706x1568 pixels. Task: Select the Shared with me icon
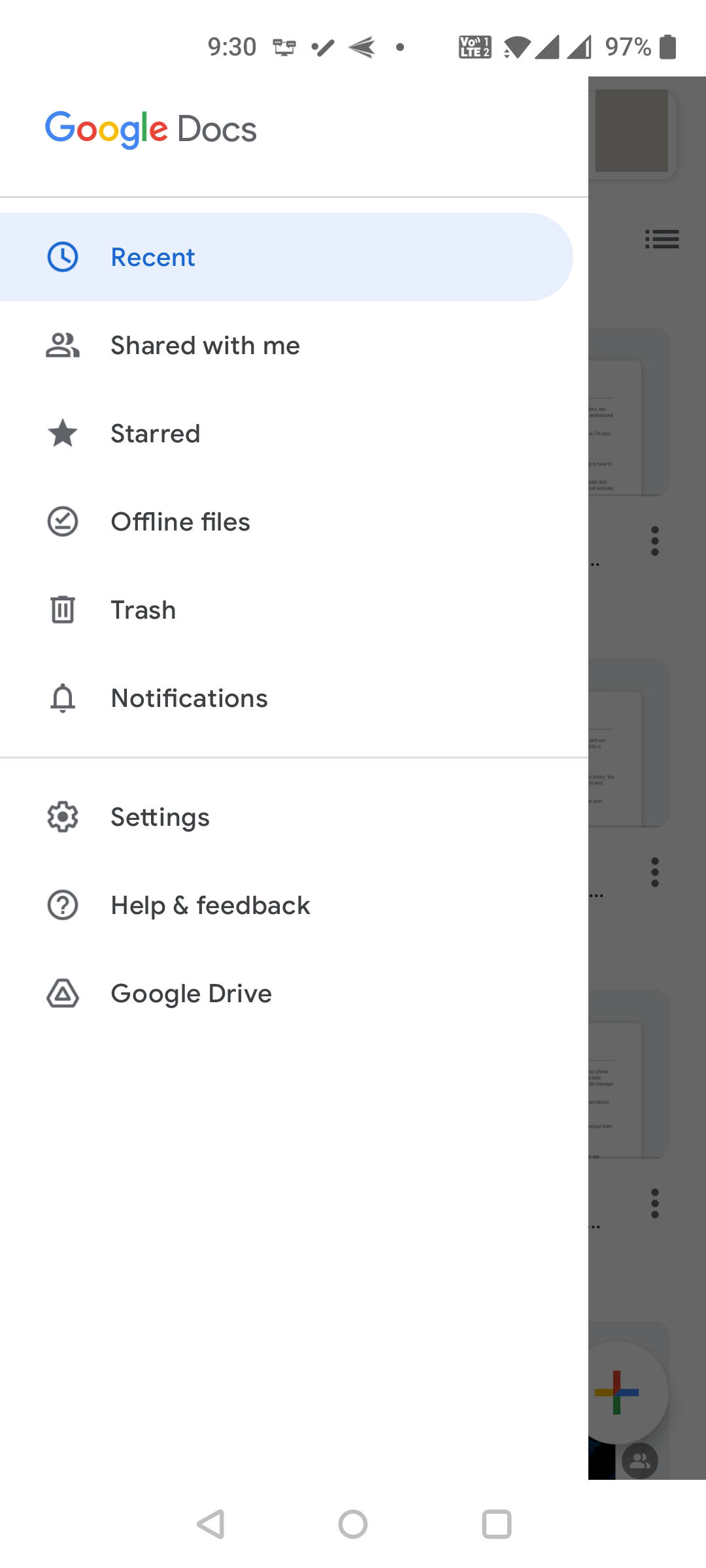pyautogui.click(x=62, y=345)
